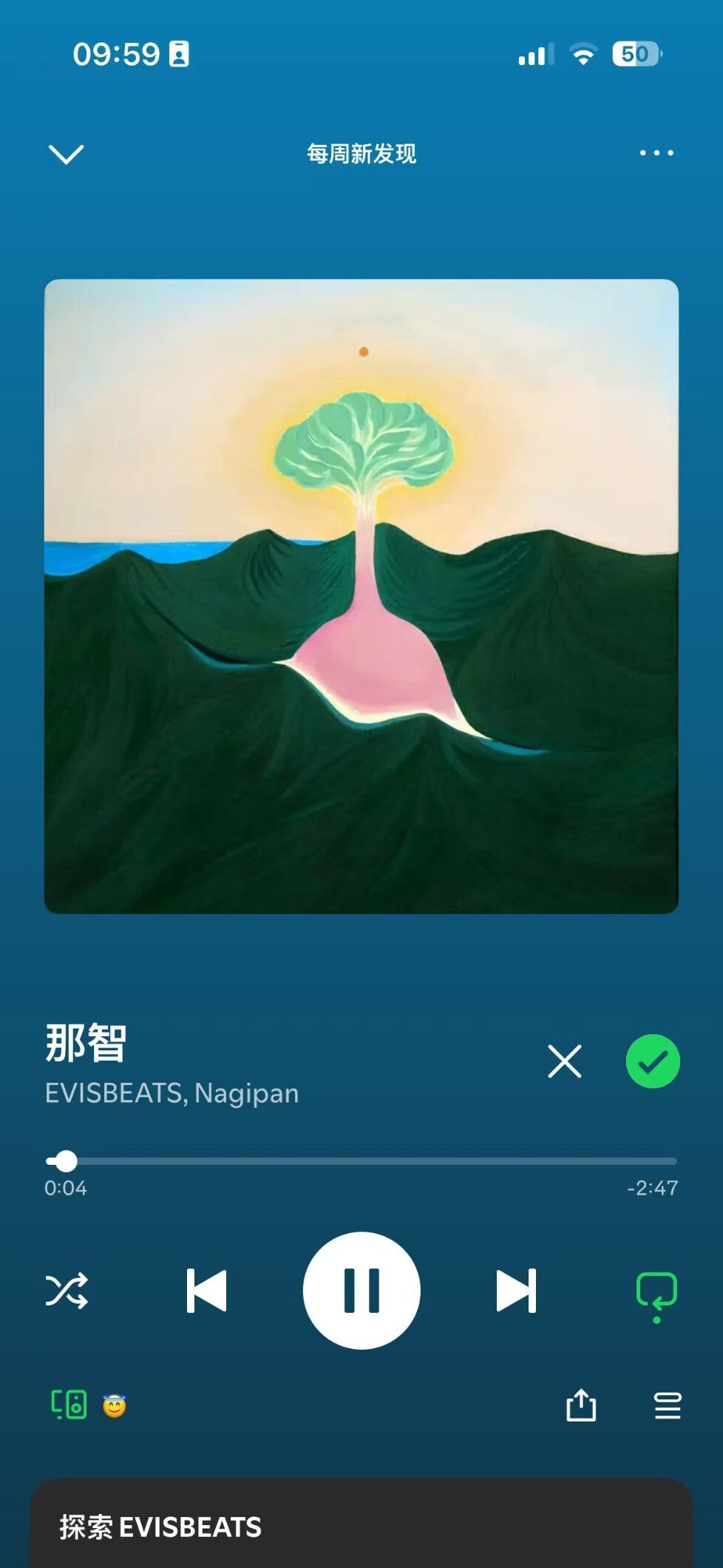The width and height of the screenshot is (723, 1568).
Task: Open the device connection picker
Action: pyautogui.click(x=69, y=1405)
